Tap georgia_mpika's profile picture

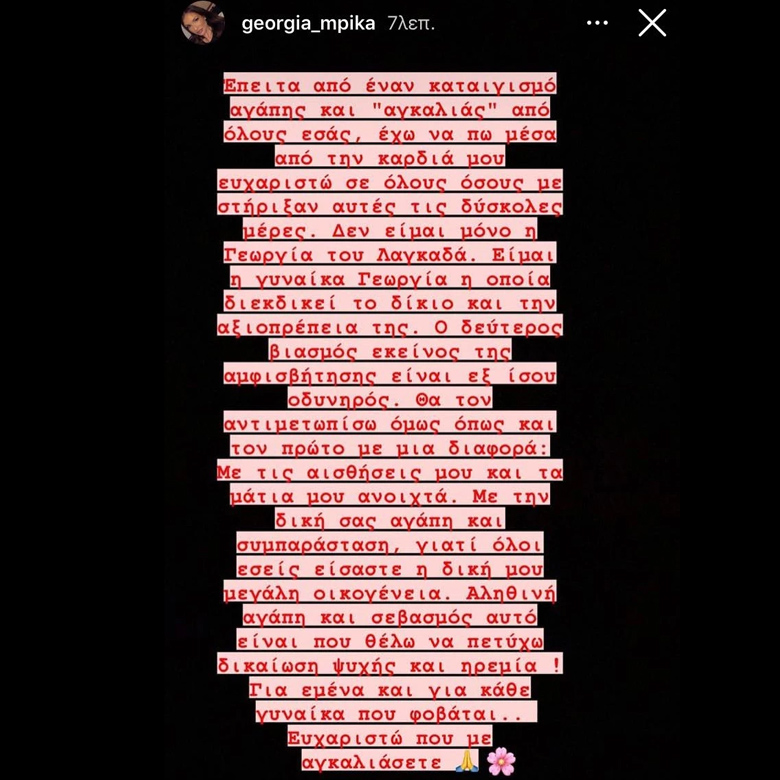(x=203, y=23)
